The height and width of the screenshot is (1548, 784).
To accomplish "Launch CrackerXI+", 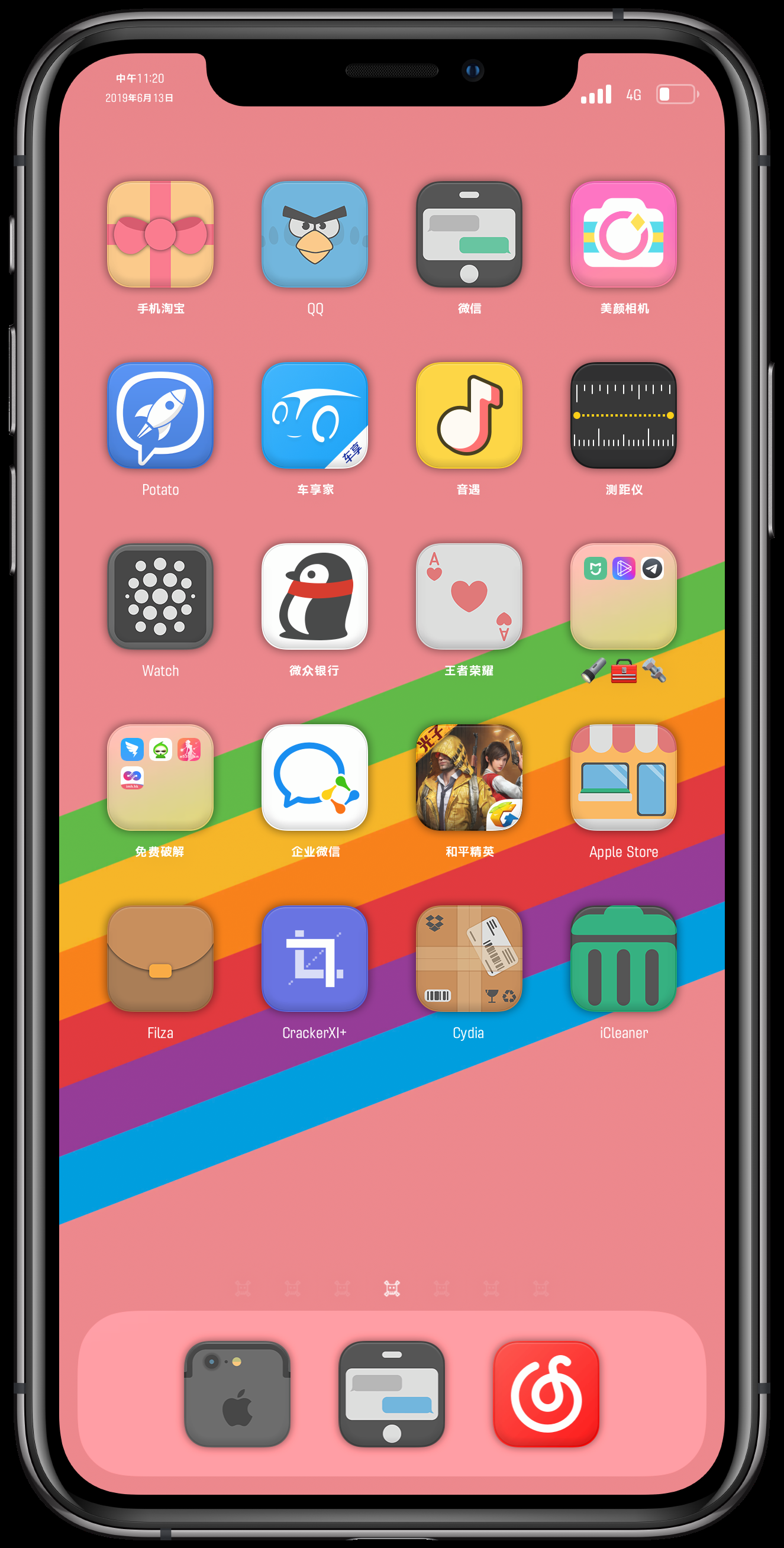I will [315, 959].
